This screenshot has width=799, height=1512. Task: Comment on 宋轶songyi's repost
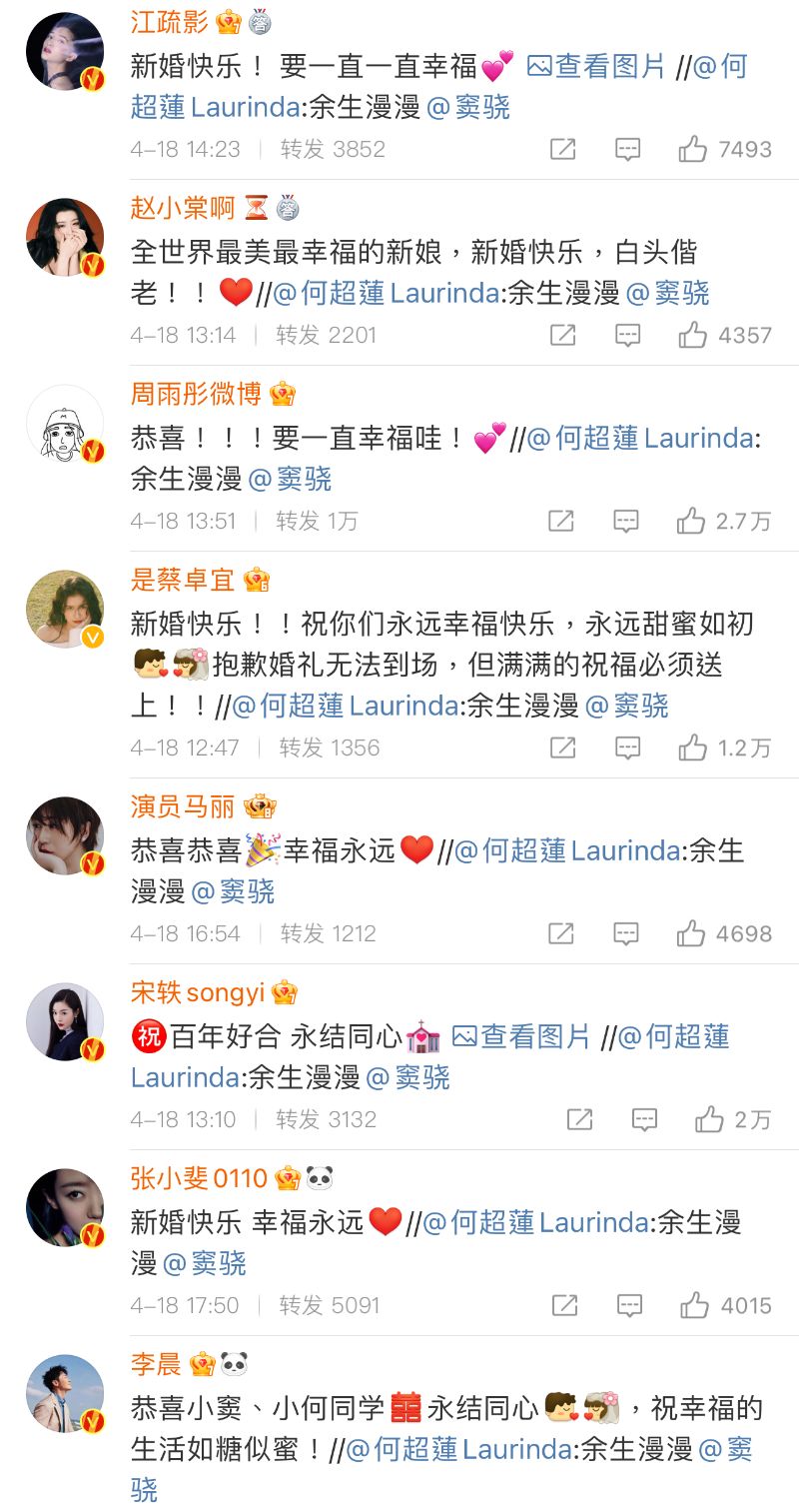644,1119
